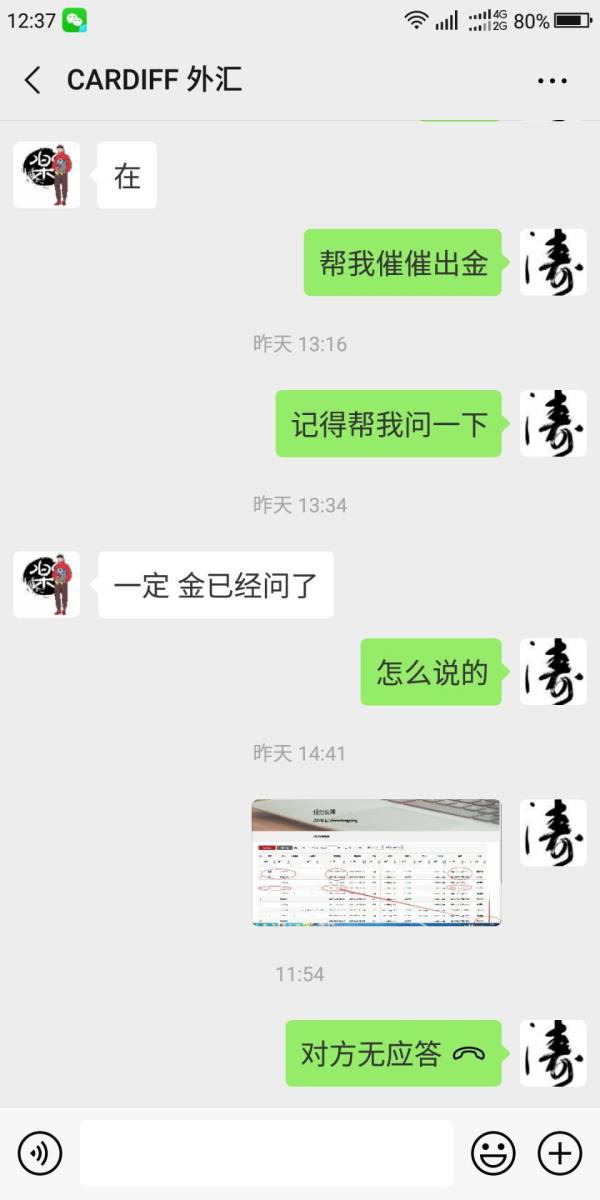Screen dimensions: 600x1200
Task: View the contact's avatar next to 在
Action: (x=46, y=175)
